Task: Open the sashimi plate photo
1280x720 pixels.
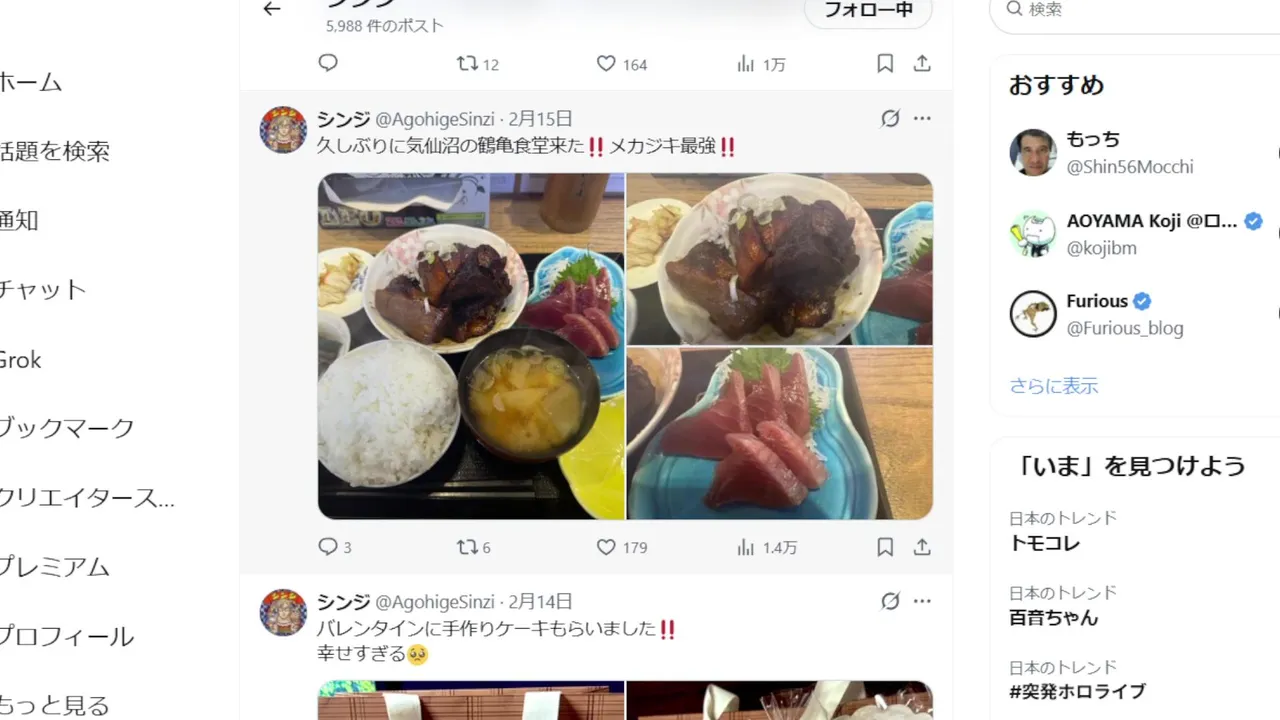Action: coord(779,433)
